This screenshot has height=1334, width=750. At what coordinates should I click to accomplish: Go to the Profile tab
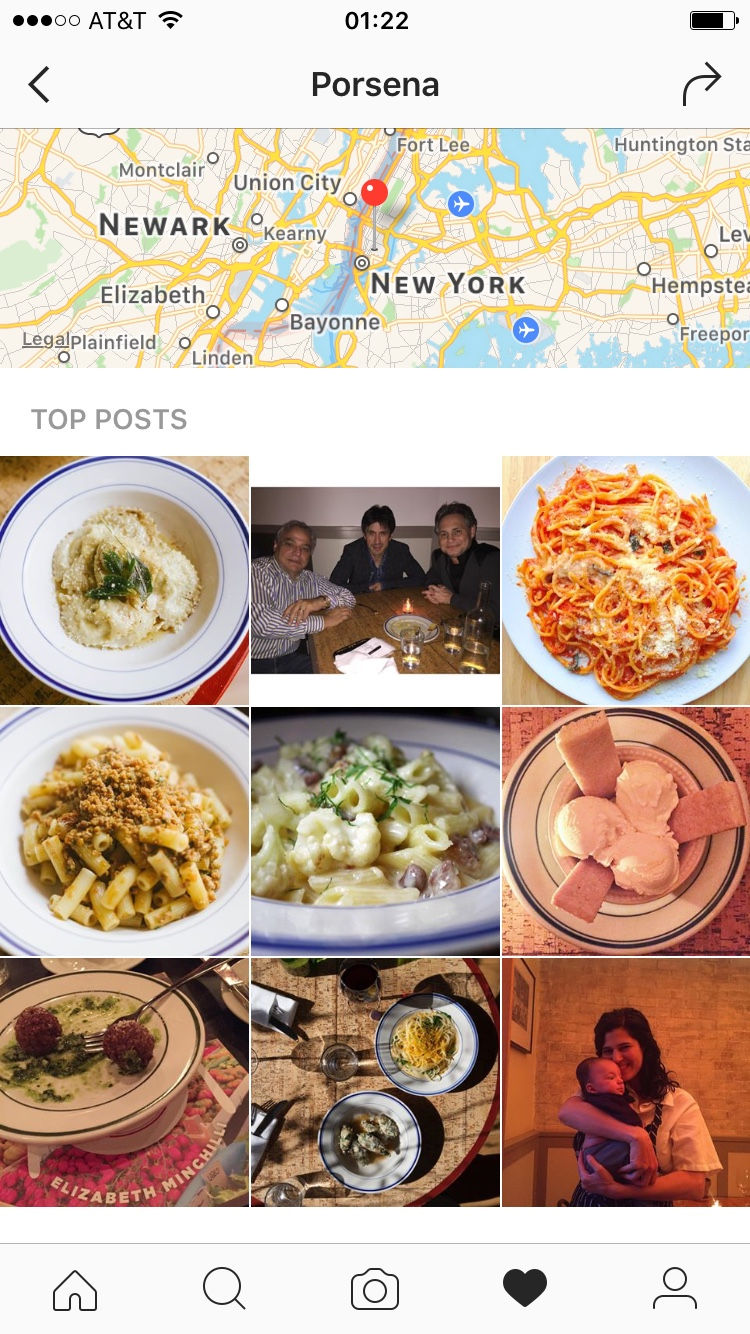(675, 1289)
